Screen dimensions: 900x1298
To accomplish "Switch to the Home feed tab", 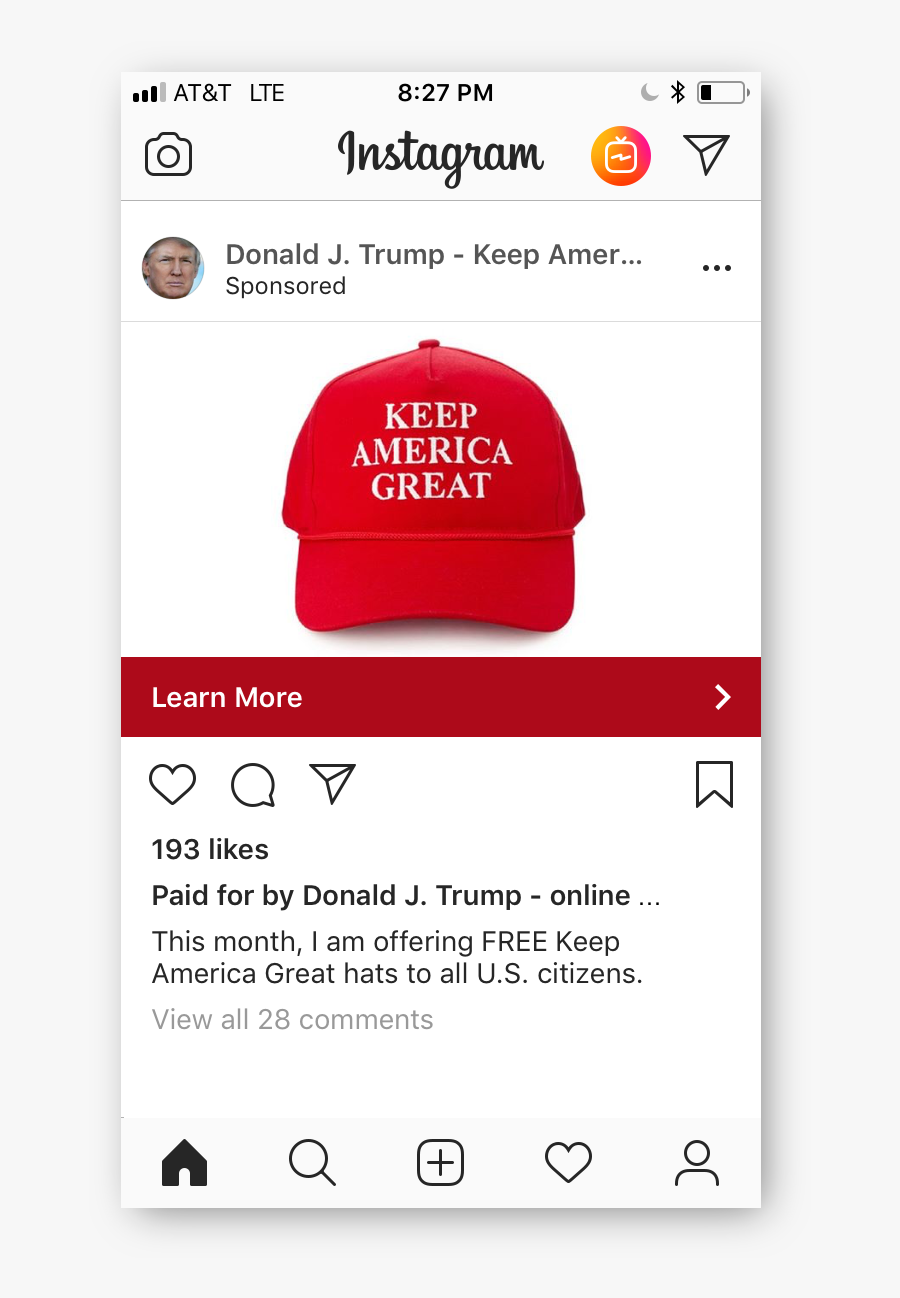I will [x=184, y=1162].
